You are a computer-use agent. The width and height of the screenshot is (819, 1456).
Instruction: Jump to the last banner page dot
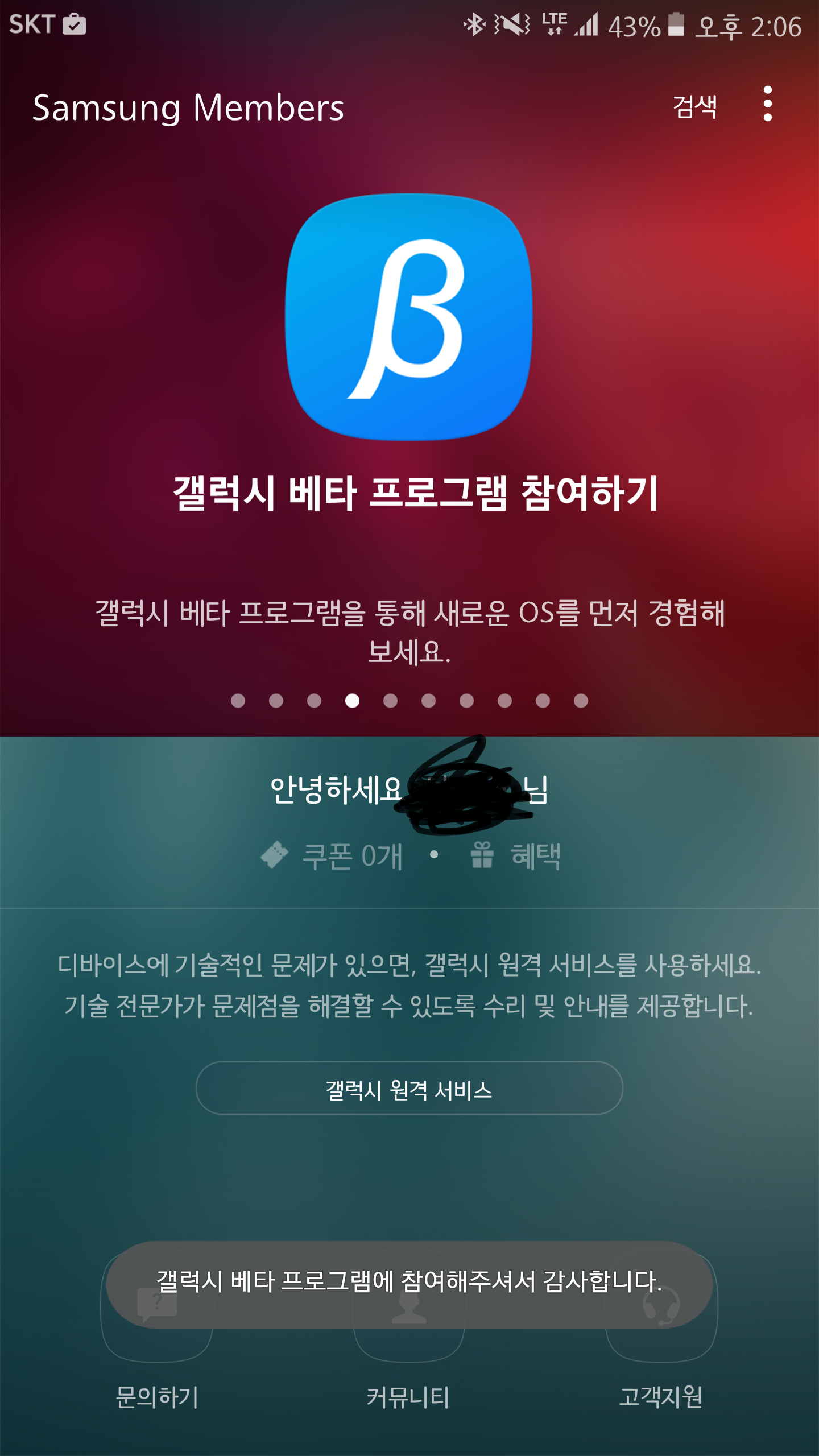(x=581, y=701)
